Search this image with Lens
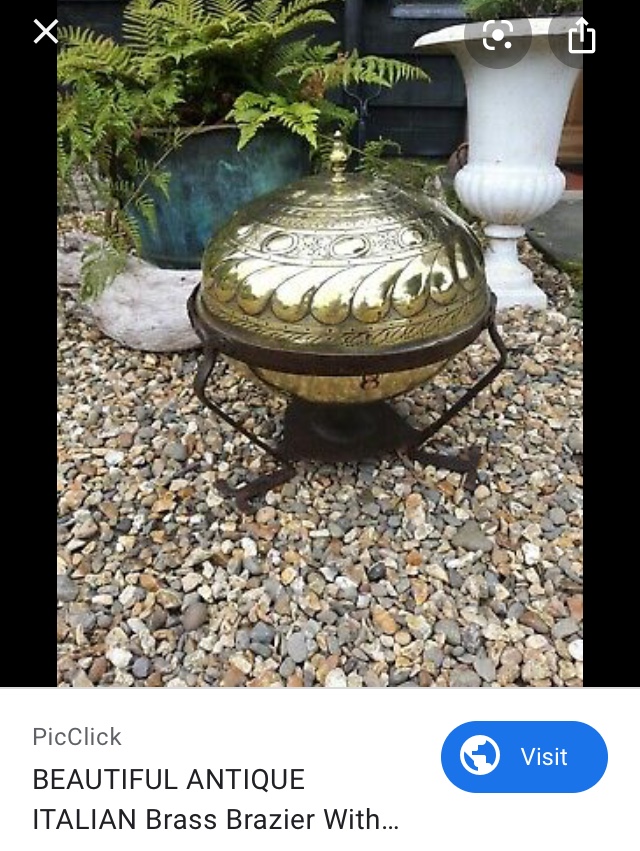Image resolution: width=640 pixels, height=851 pixels. (497, 36)
